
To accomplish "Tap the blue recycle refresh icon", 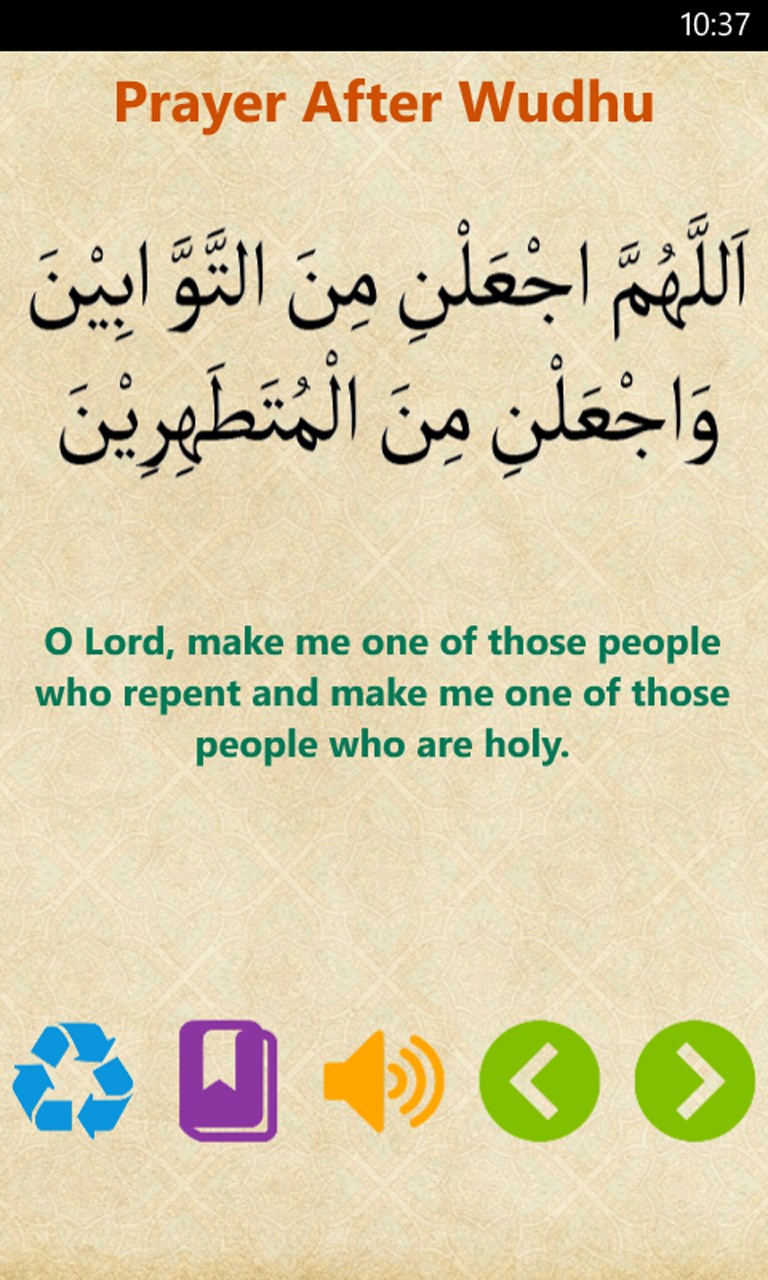I will pos(72,1080).
